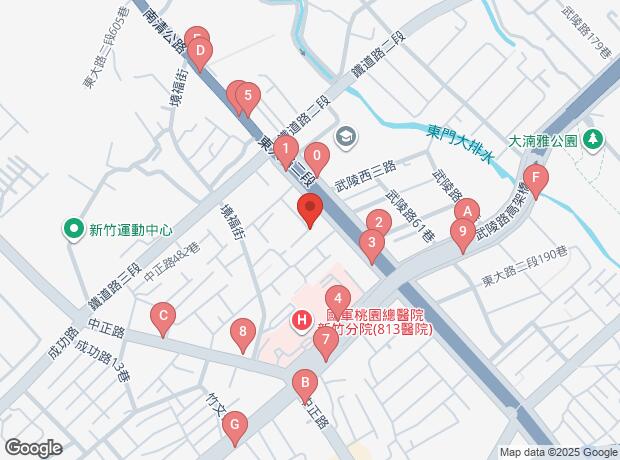Tap map marker 4 on the hospital

[x=339, y=297]
